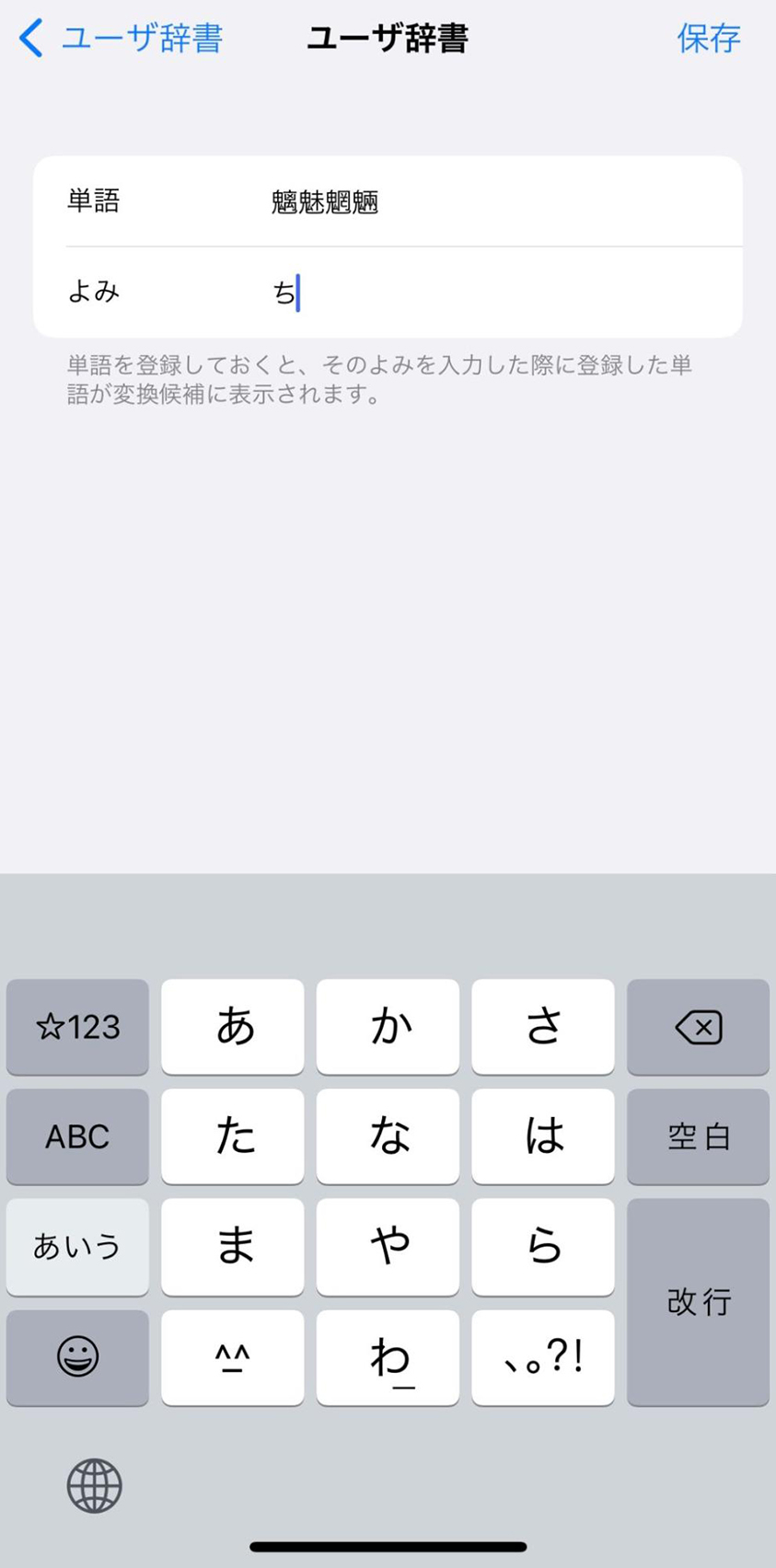Tap the ^_^ emoticon key
Image resolution: width=776 pixels, height=1568 pixels.
233,1356
